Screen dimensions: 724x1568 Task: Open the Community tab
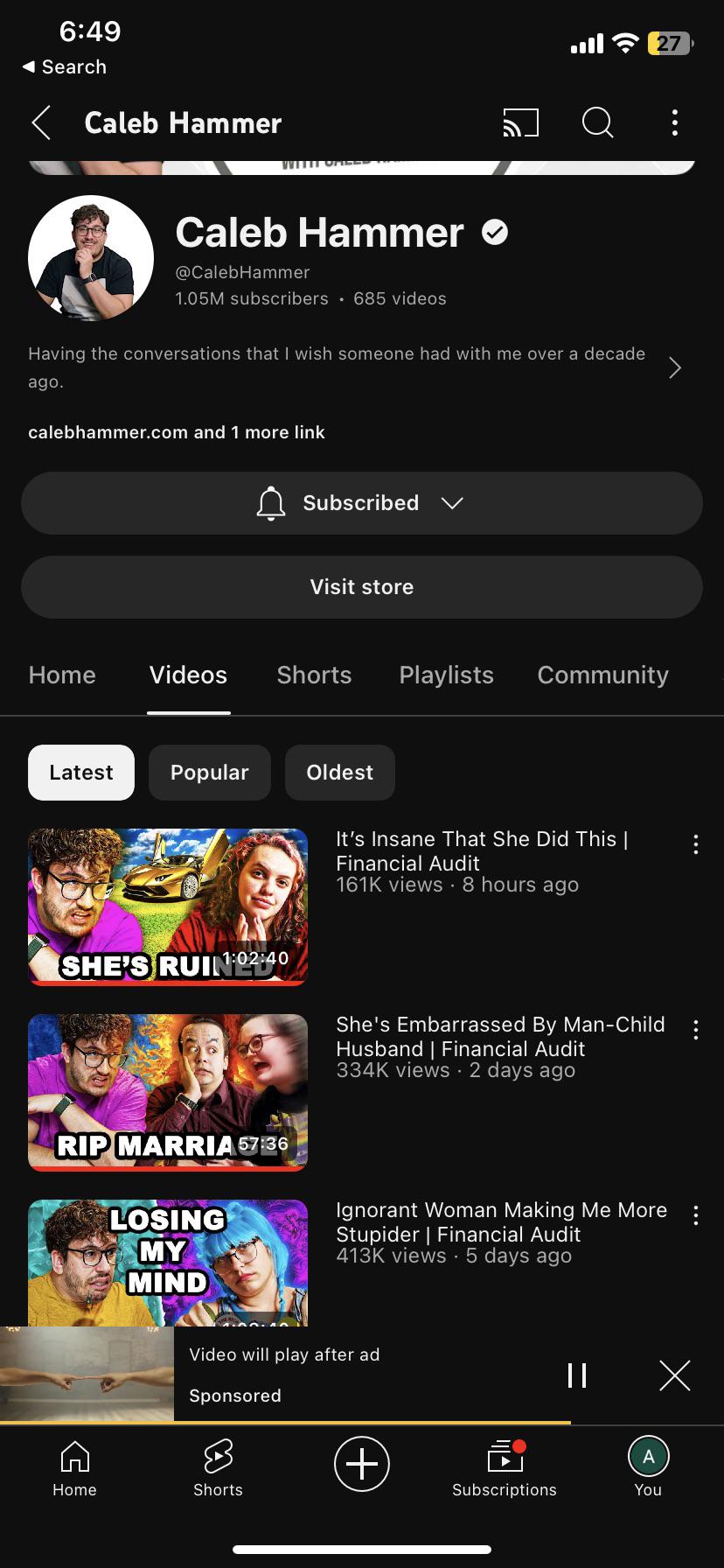click(x=602, y=675)
